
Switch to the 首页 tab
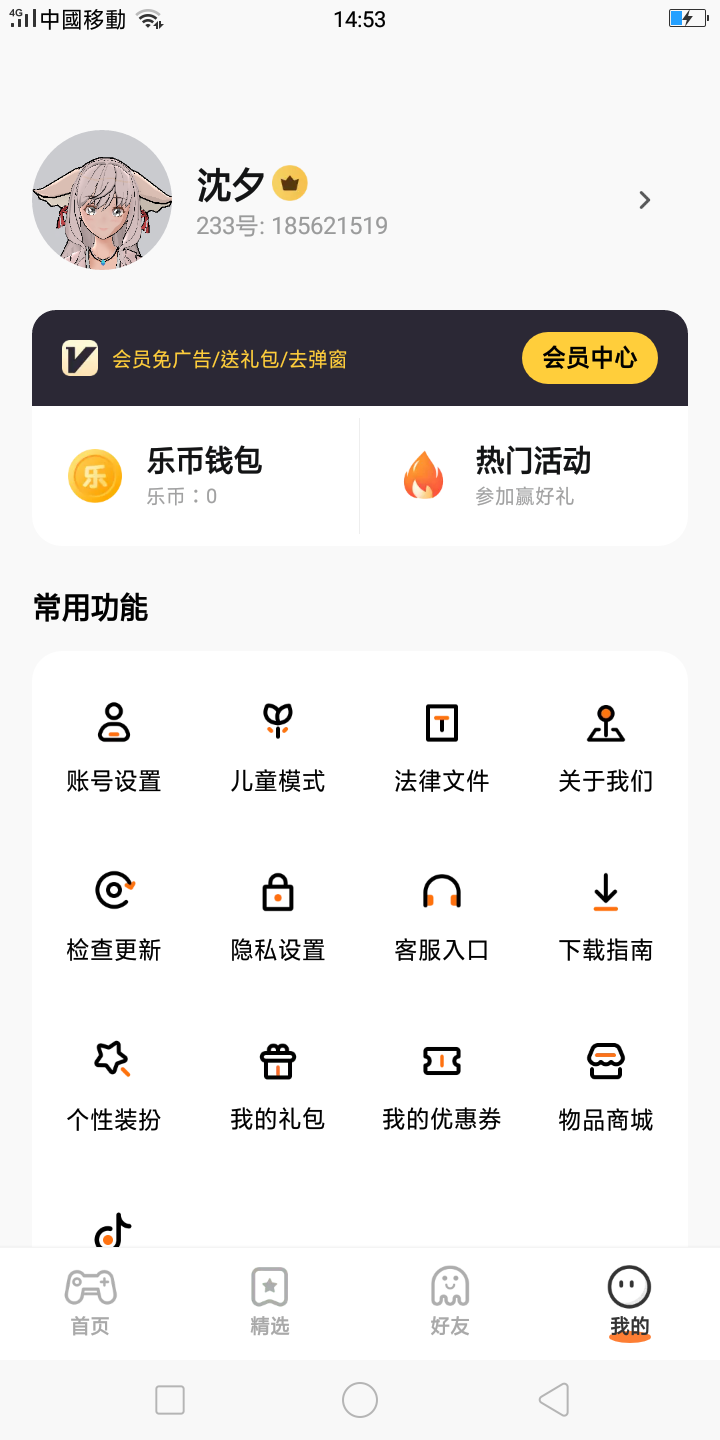click(x=90, y=1302)
